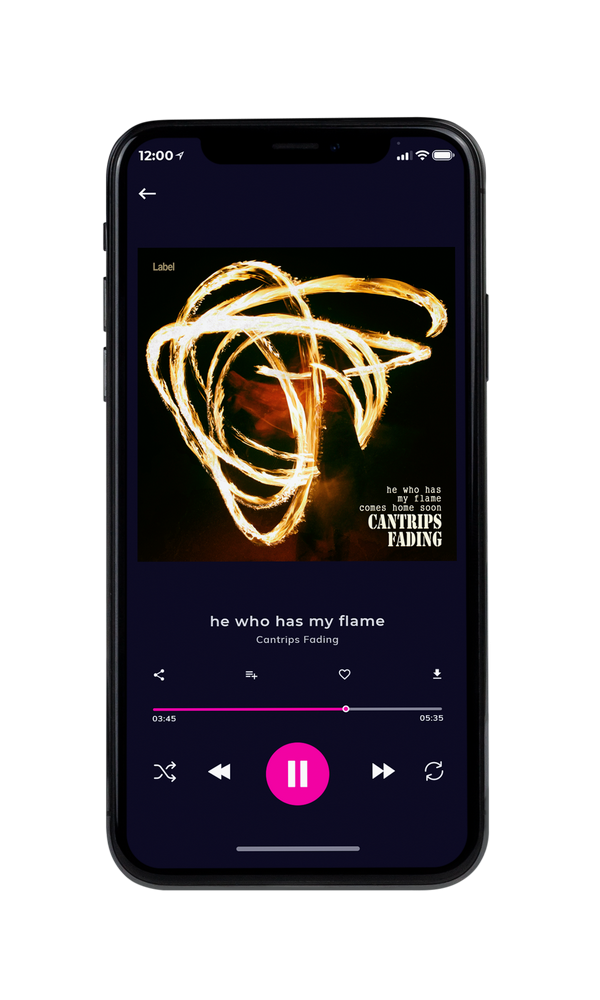Screen dimensions: 600x1000
Task: Toggle repeat mode
Action: 434,771
